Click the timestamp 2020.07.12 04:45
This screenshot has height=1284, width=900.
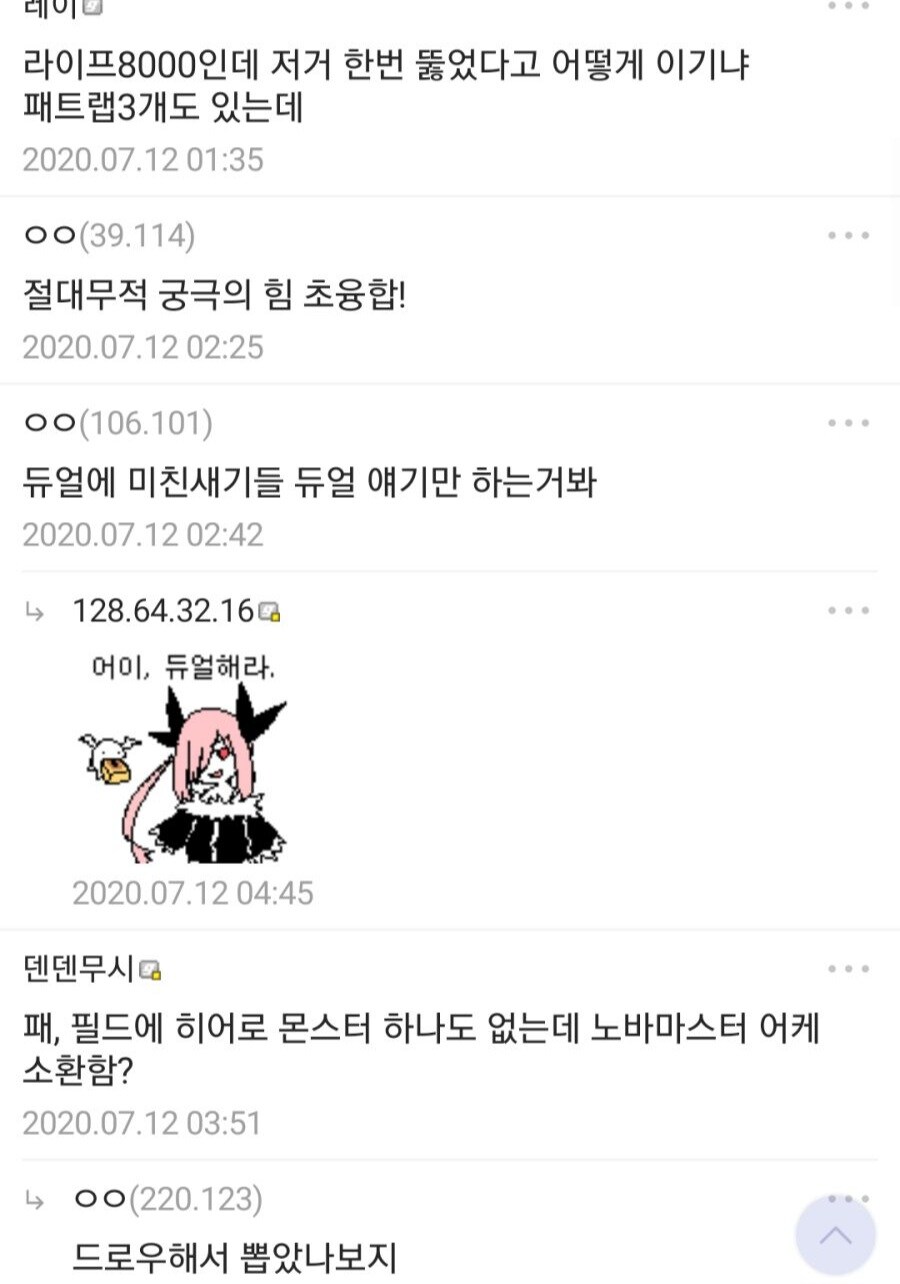pos(195,892)
